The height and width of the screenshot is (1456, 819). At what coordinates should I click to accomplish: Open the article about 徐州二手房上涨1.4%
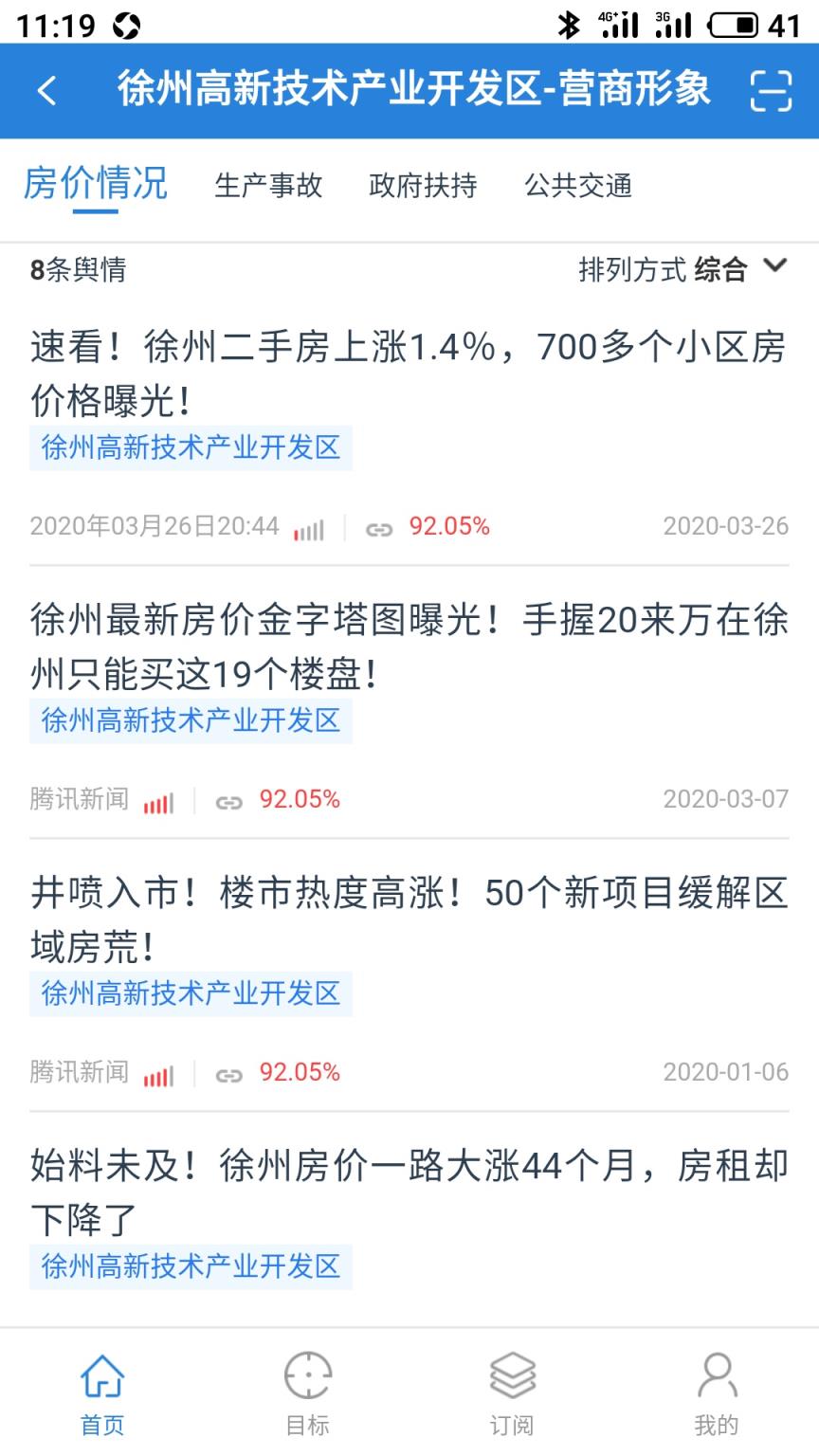pos(408,368)
